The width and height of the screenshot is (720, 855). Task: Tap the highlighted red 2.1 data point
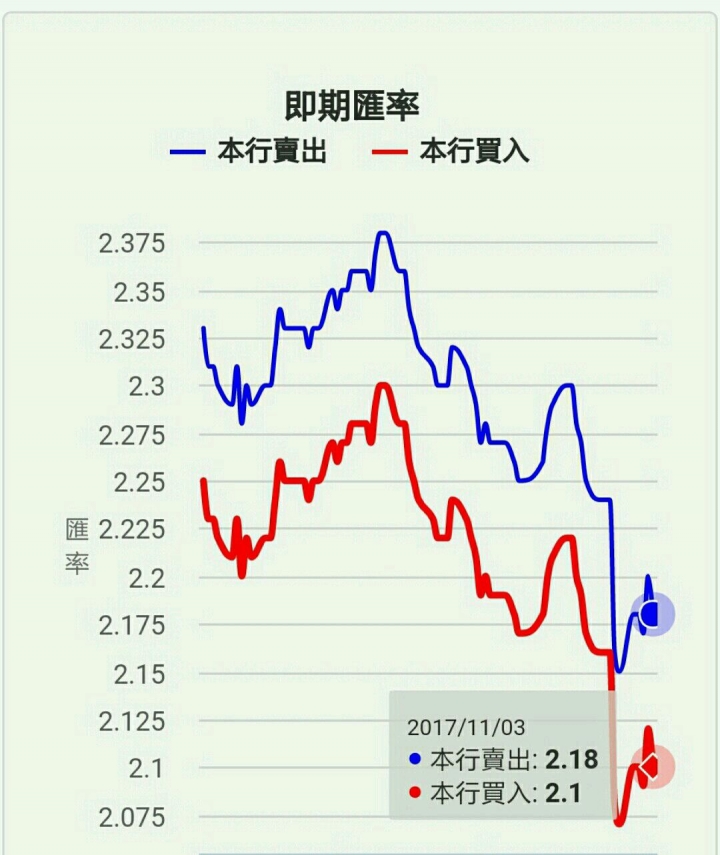652,767
